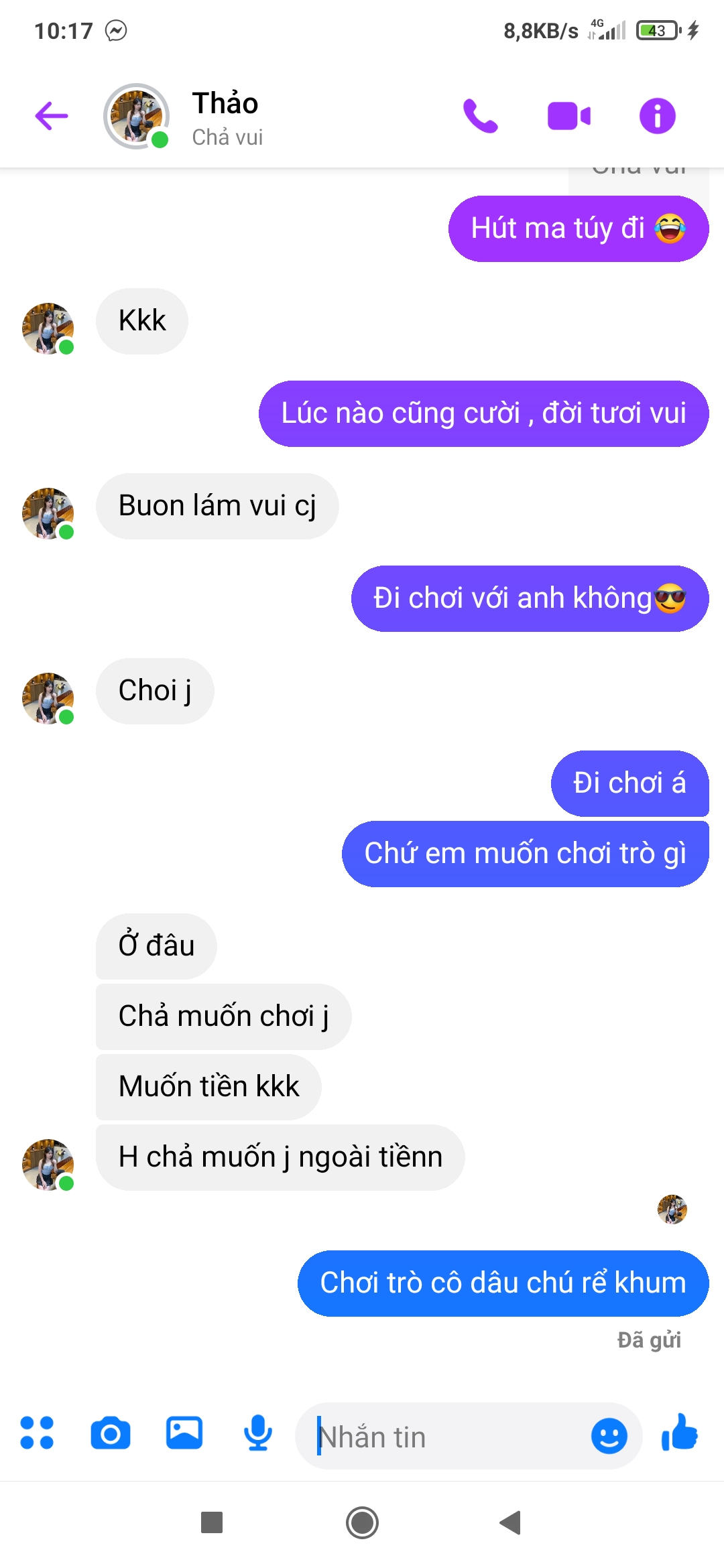Open the four-dot more actions menu
724x1568 pixels.
pos(37,1433)
